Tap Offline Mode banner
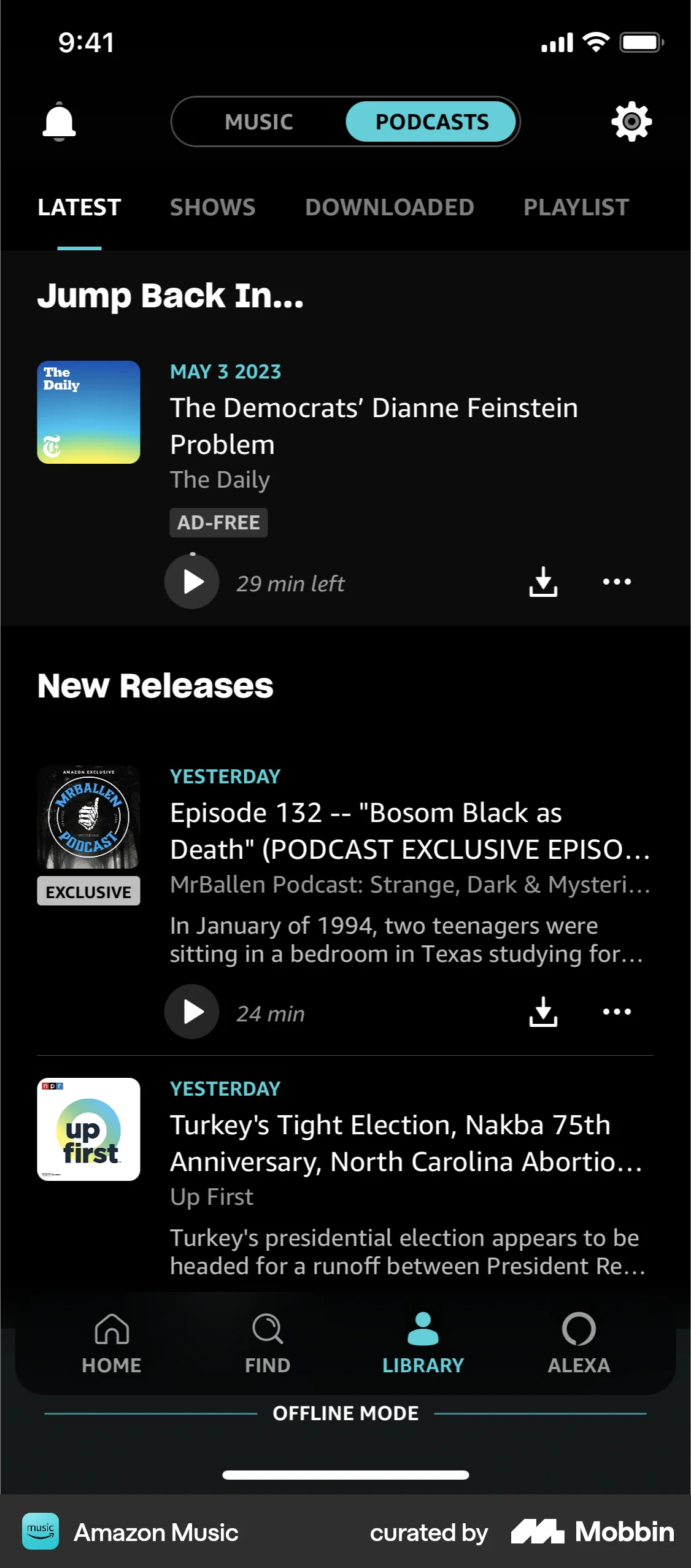 [345, 1413]
